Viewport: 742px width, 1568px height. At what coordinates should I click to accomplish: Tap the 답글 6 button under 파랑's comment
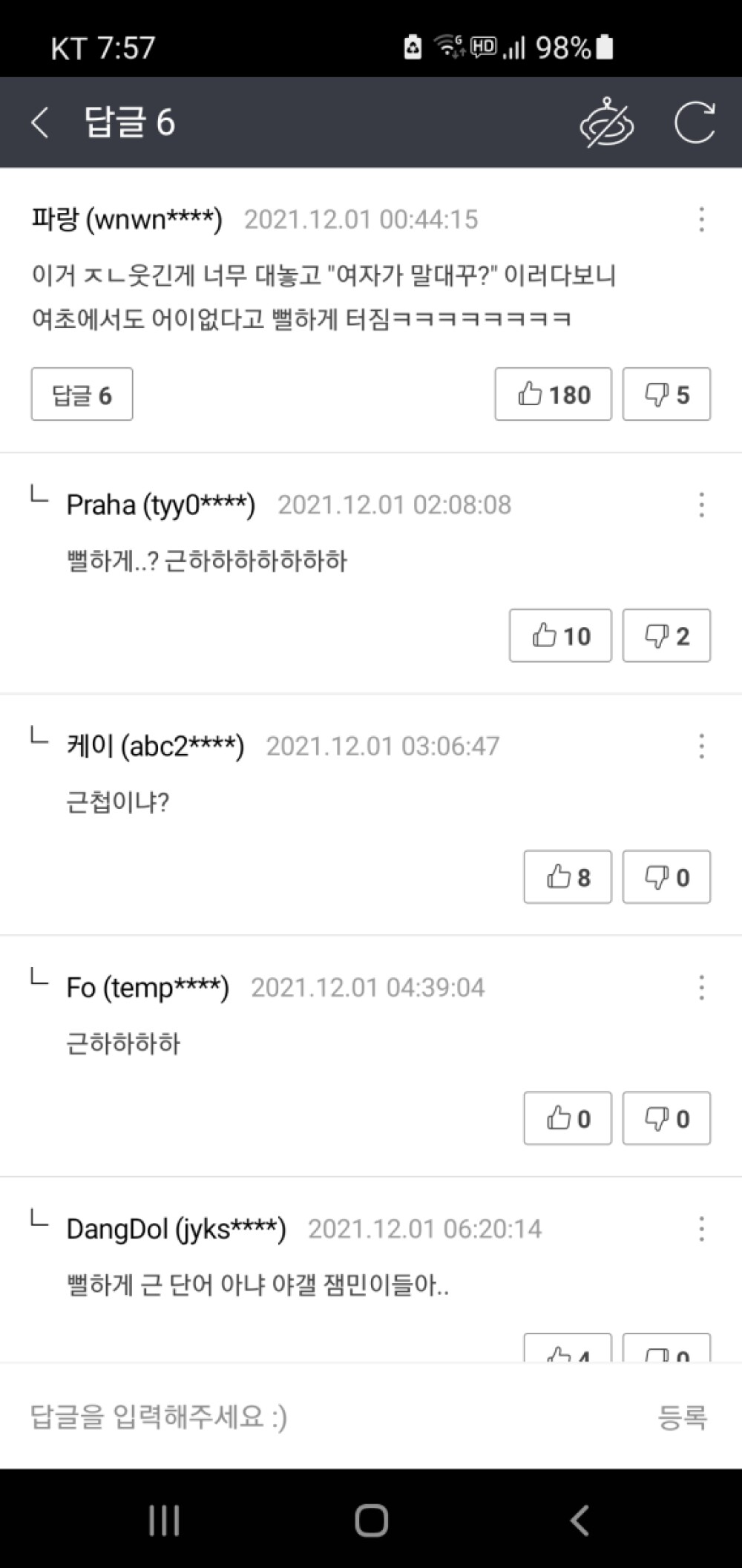pos(82,394)
